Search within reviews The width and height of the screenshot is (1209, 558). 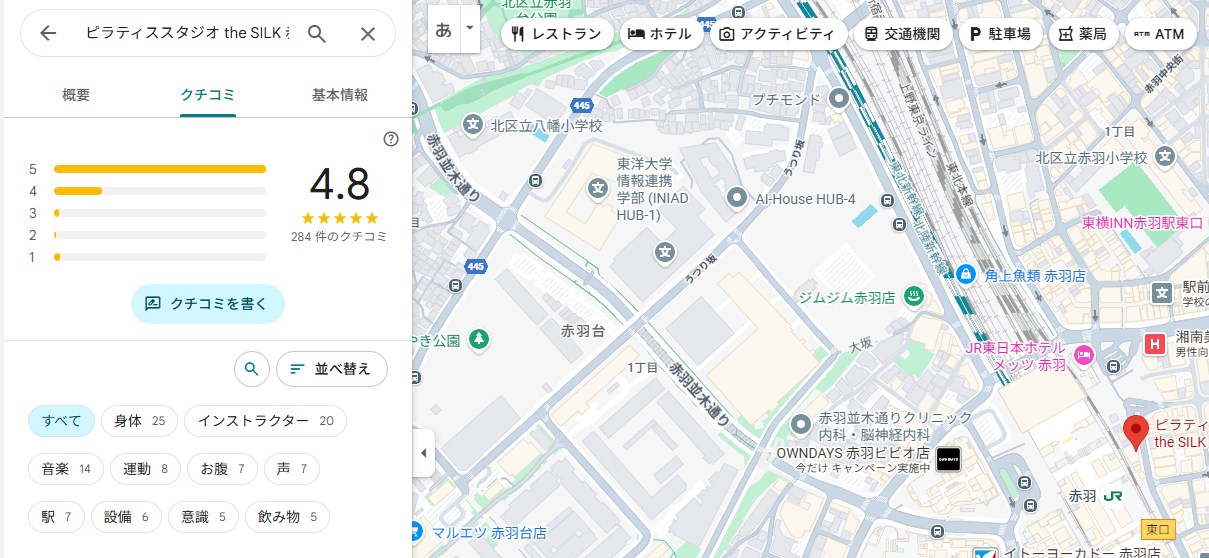click(x=252, y=369)
